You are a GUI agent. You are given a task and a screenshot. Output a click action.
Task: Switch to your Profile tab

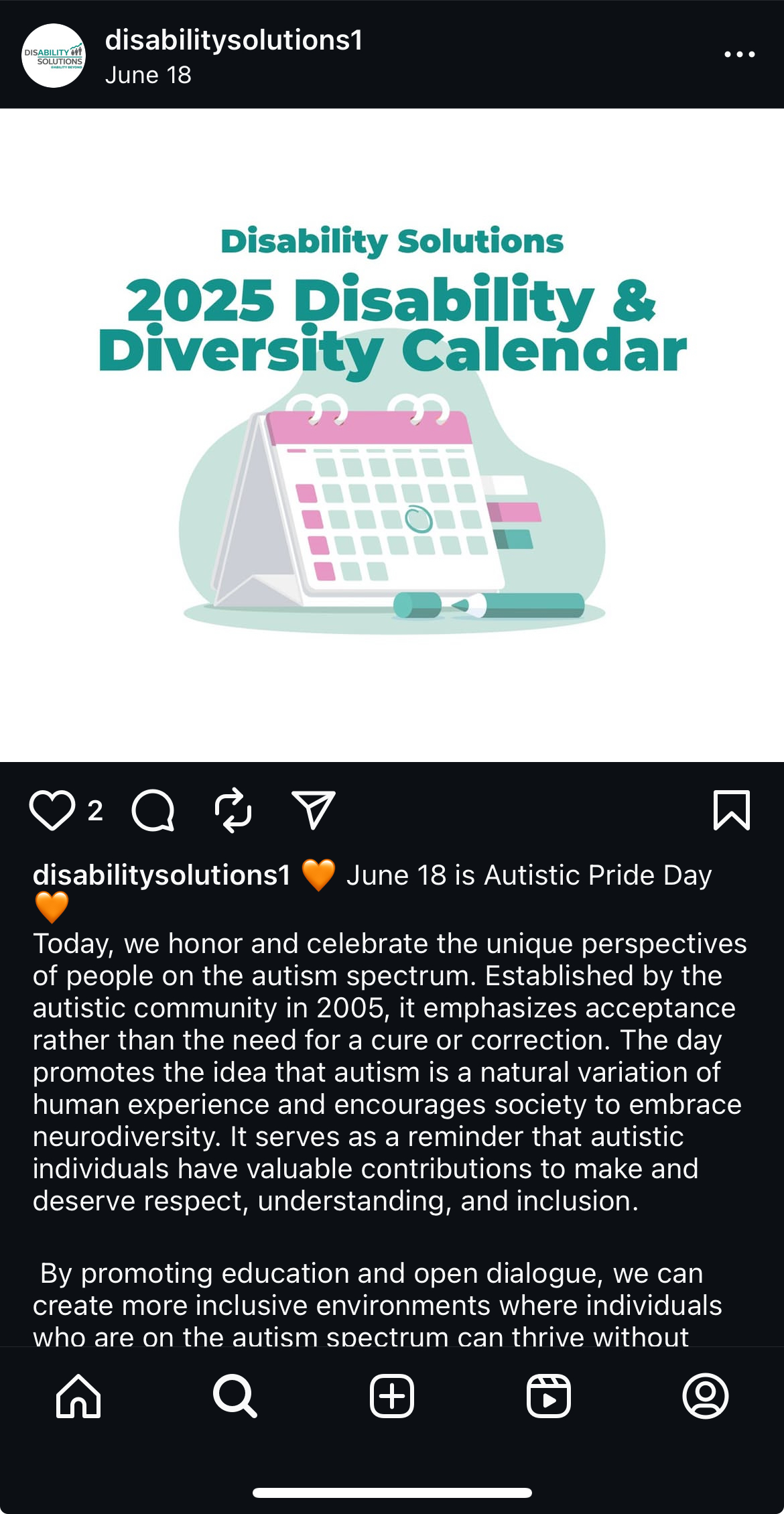(x=706, y=1396)
